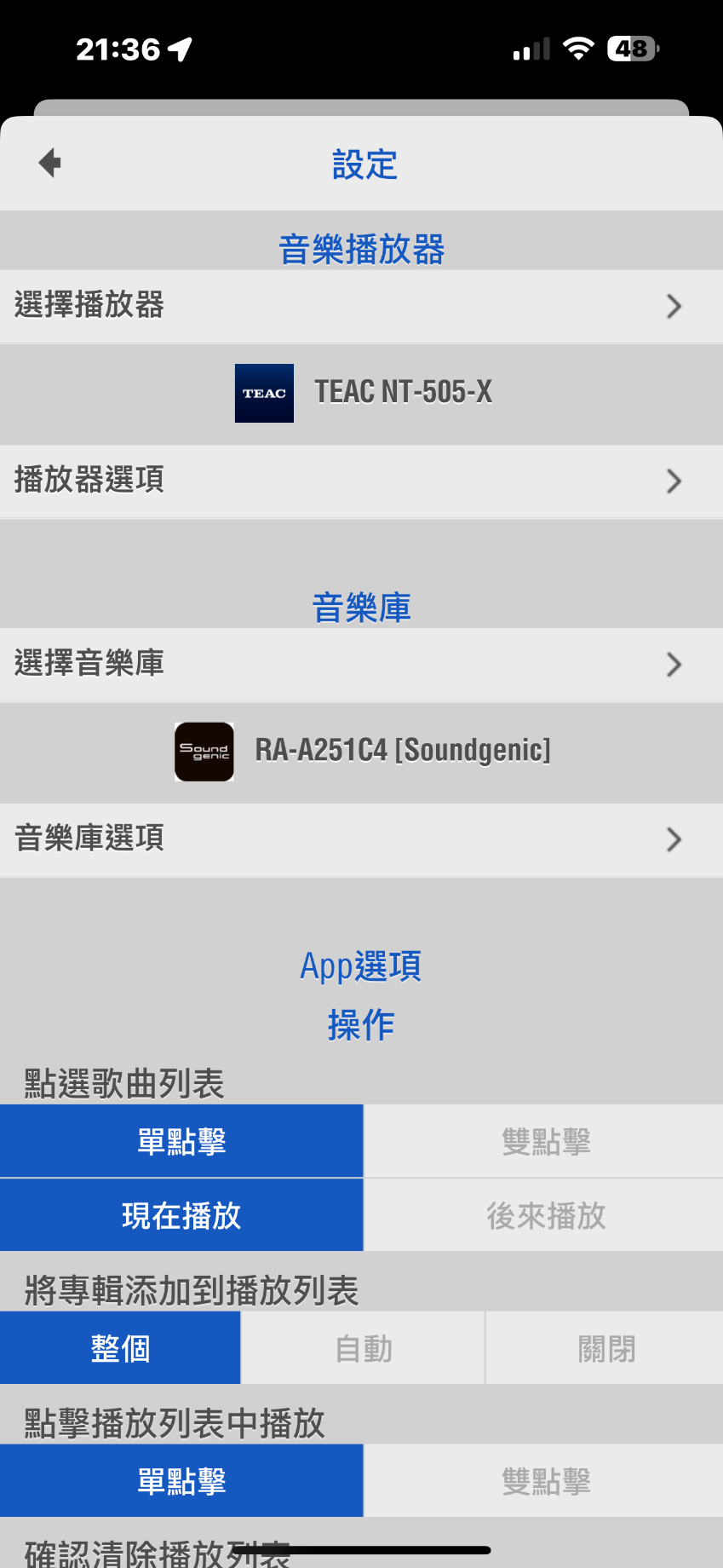Tap the 音樂播放器 section header
Screen dimensions: 723x1568
pos(361,247)
